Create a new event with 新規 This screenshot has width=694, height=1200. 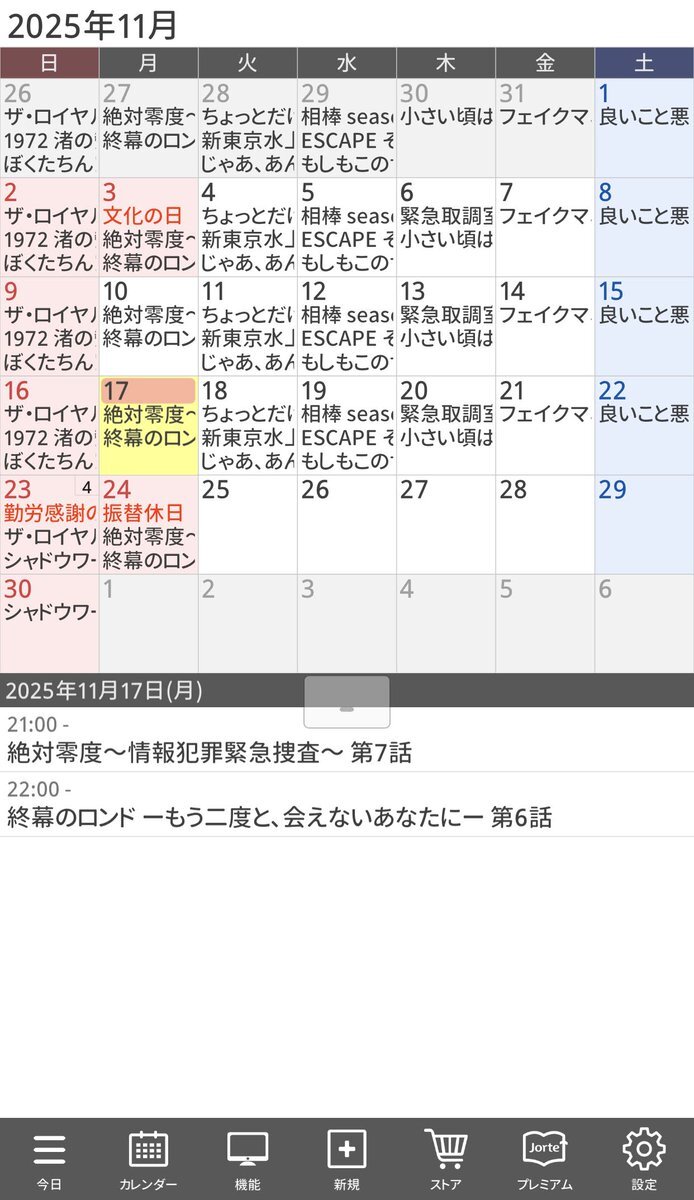[x=347, y=1160]
